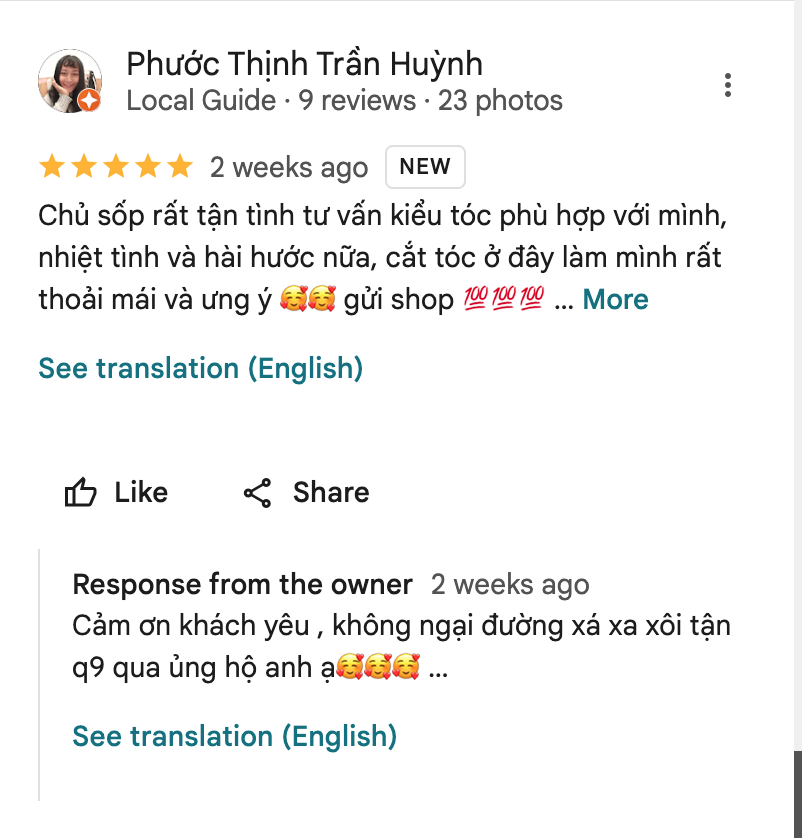
Task: Like this review
Action: click(116, 492)
